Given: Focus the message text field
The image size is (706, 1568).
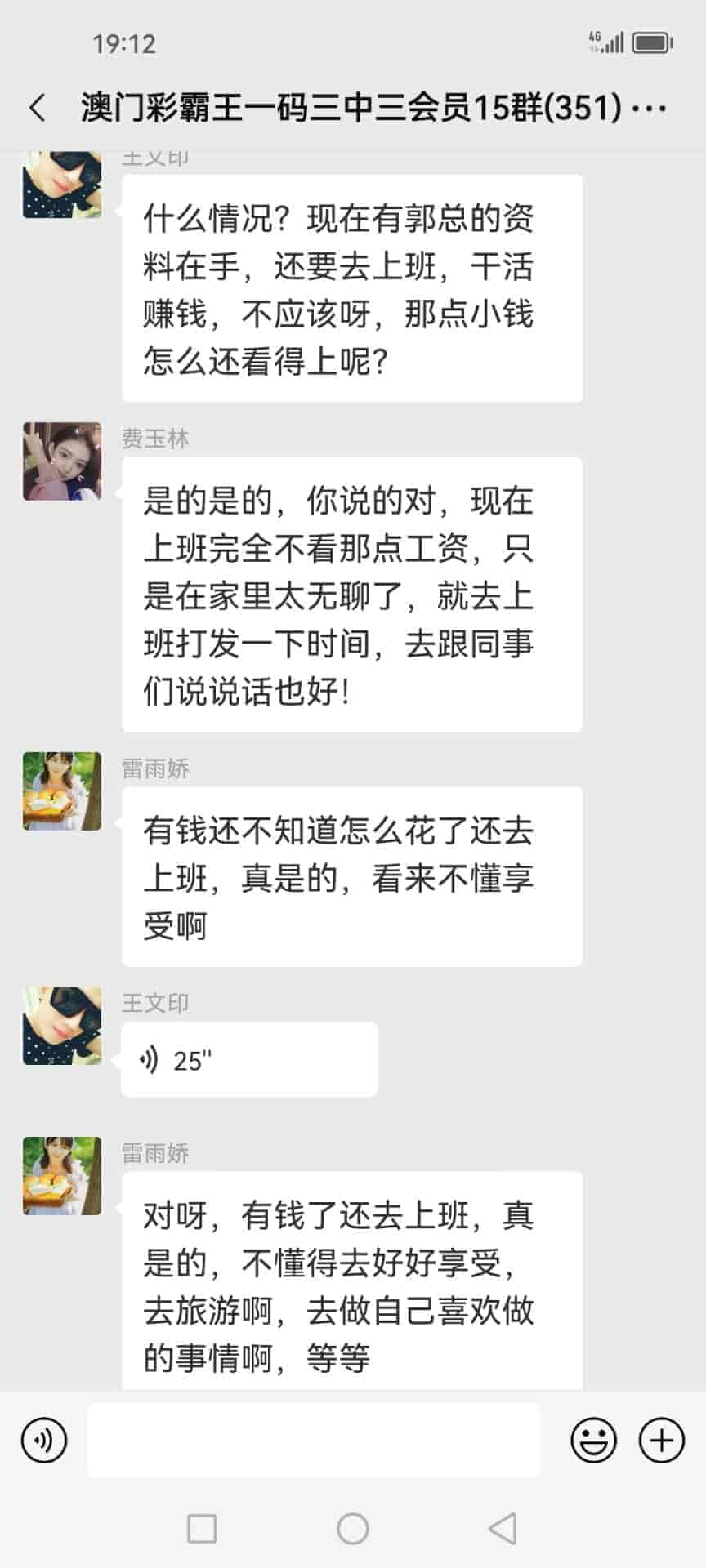Looking at the screenshot, I should point(314,1440).
